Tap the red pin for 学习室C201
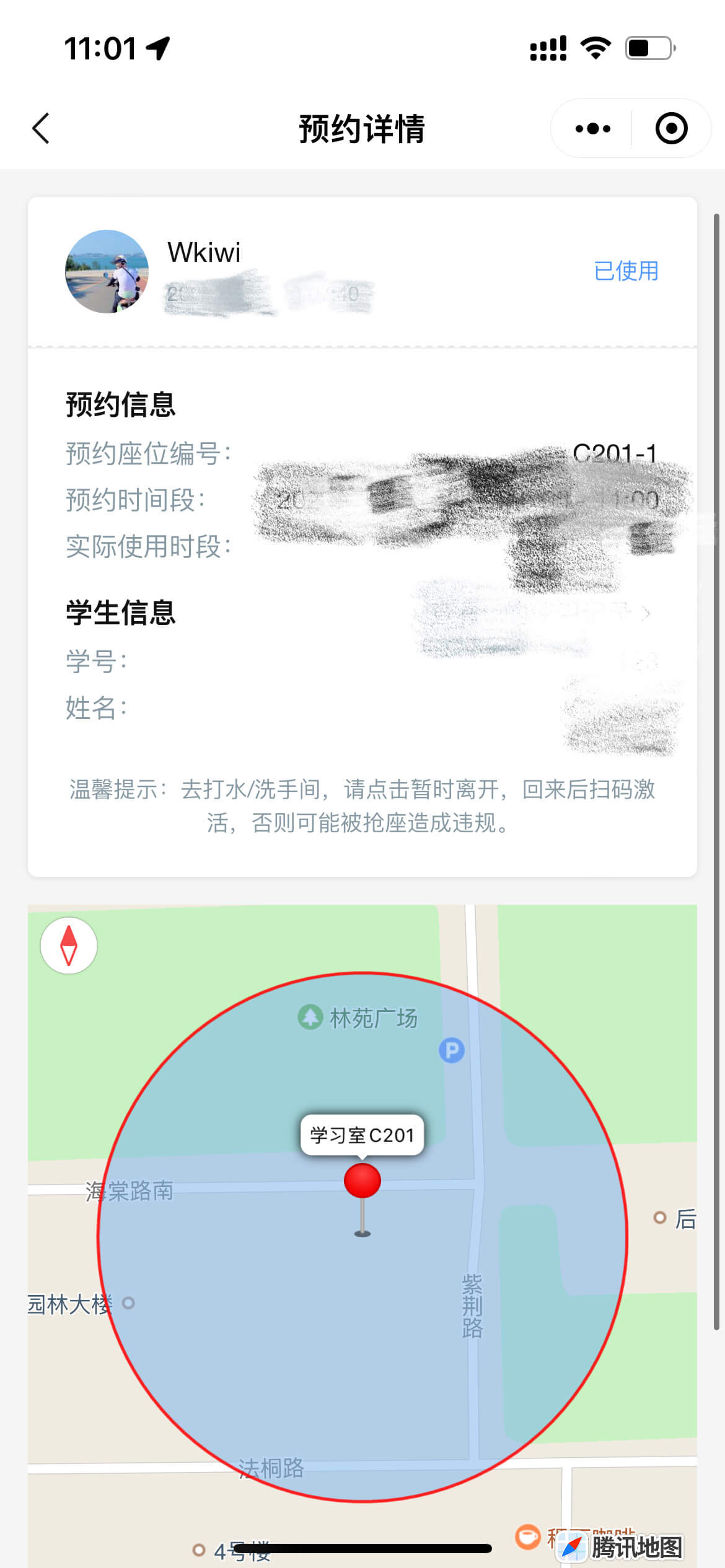 point(362,1182)
